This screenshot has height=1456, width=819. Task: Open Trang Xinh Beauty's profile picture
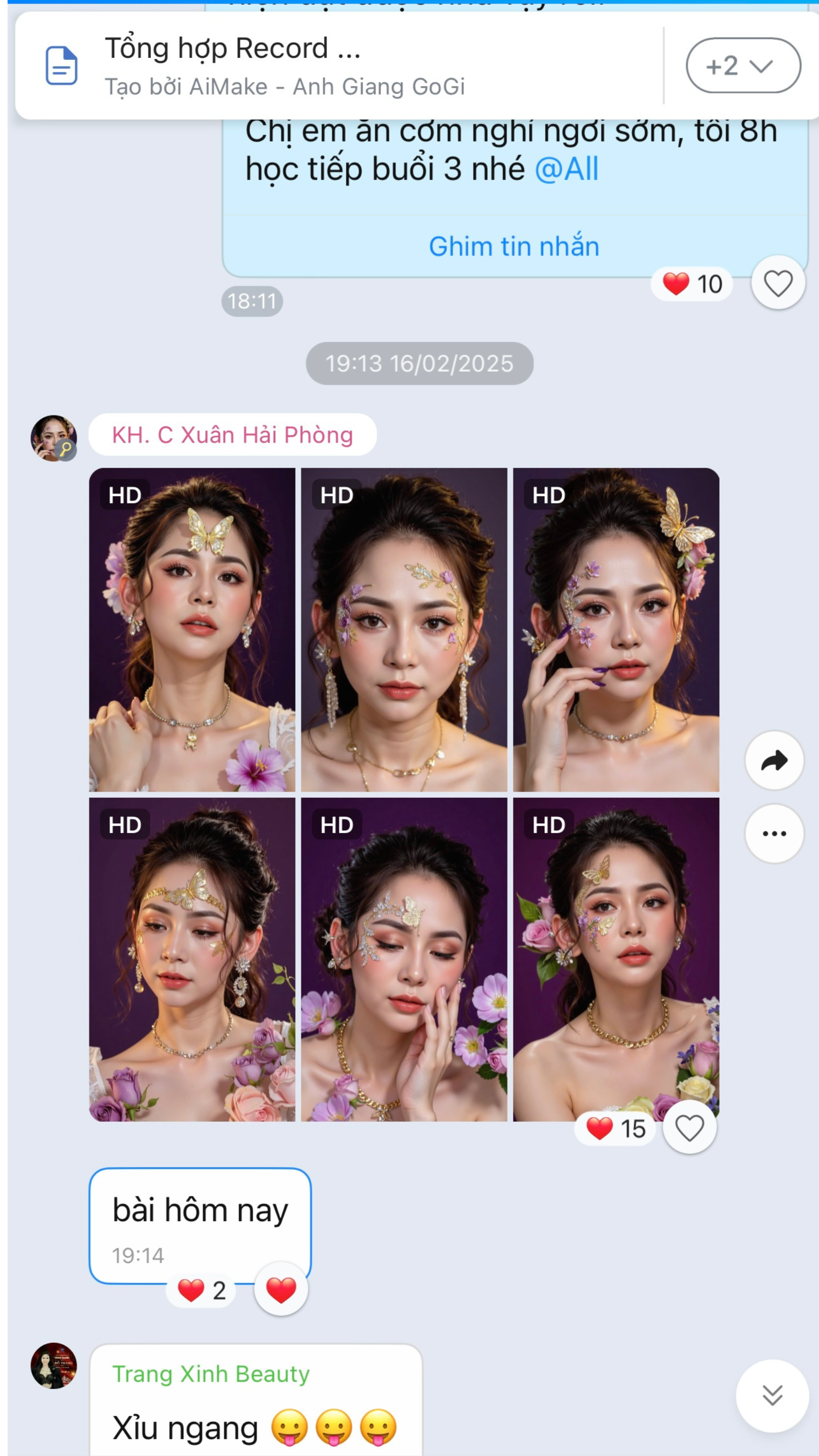(53, 1365)
